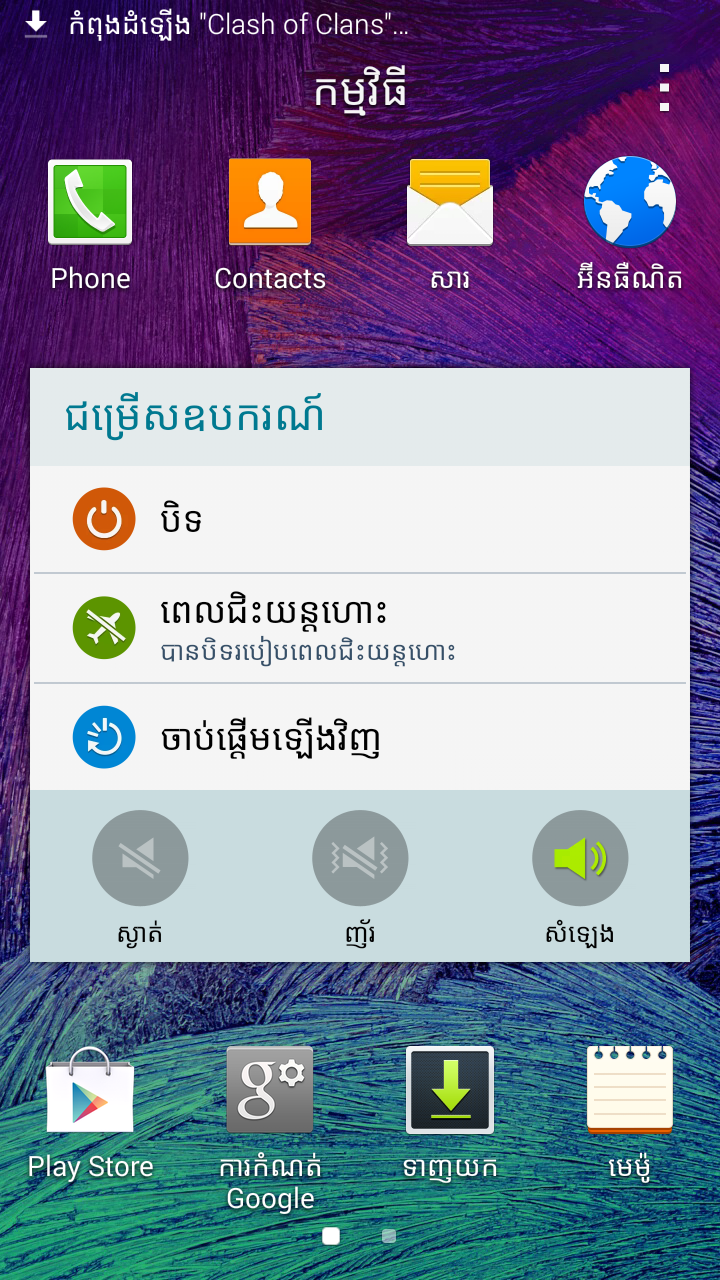Open the downloads app ទាញយក
Image resolution: width=720 pixels, height=1280 pixels.
(450, 1091)
